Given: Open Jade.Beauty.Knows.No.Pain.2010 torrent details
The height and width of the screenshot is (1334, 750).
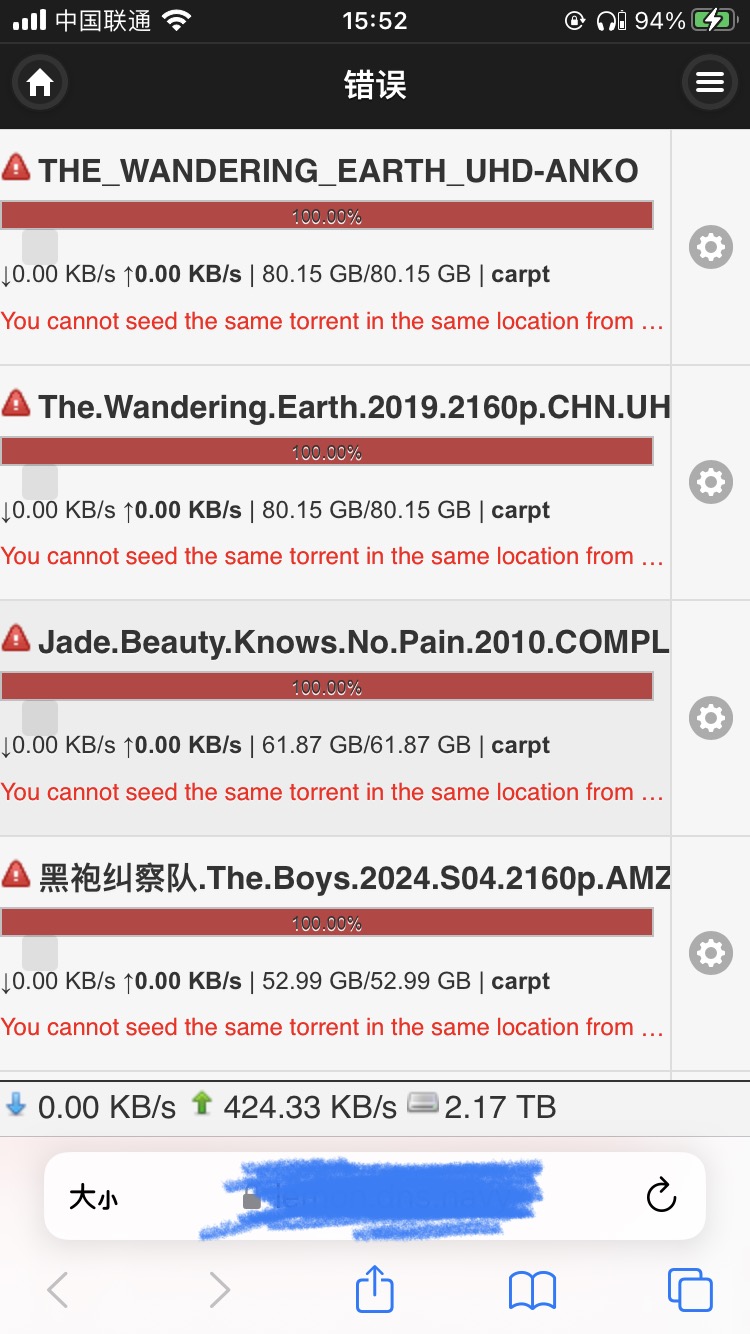Looking at the screenshot, I should [353, 642].
